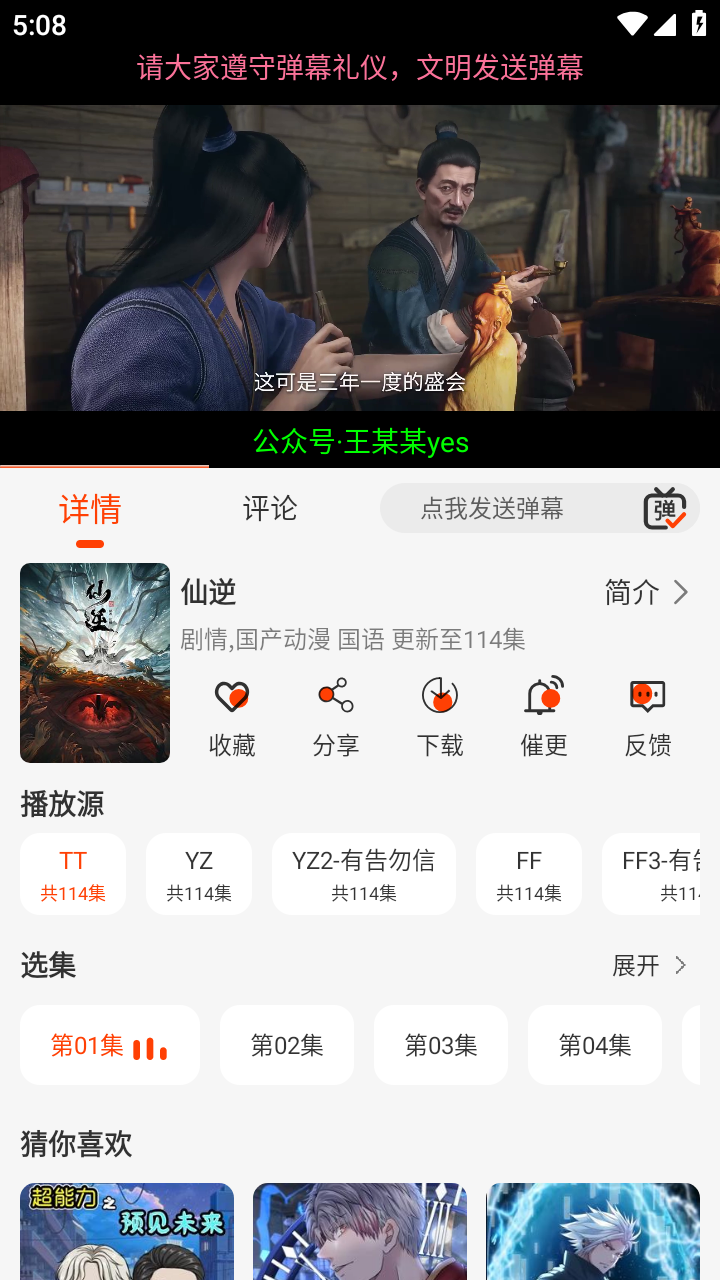Select the TT playback source

pos(72,873)
